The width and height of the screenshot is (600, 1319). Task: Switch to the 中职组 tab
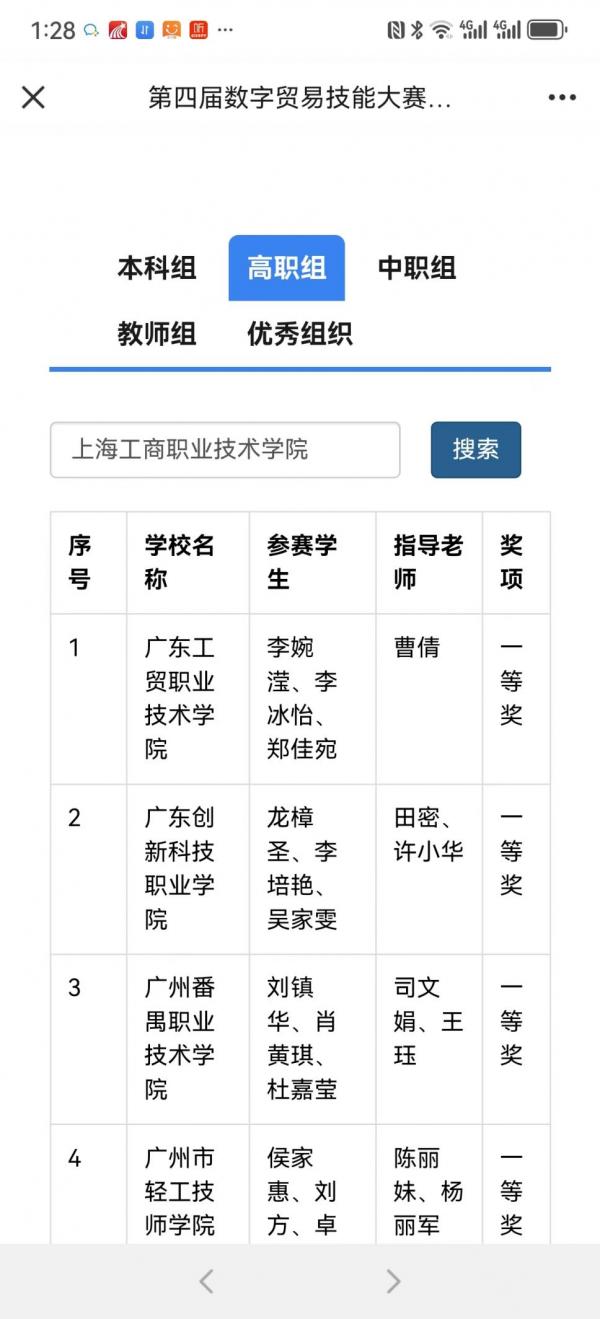417,268
